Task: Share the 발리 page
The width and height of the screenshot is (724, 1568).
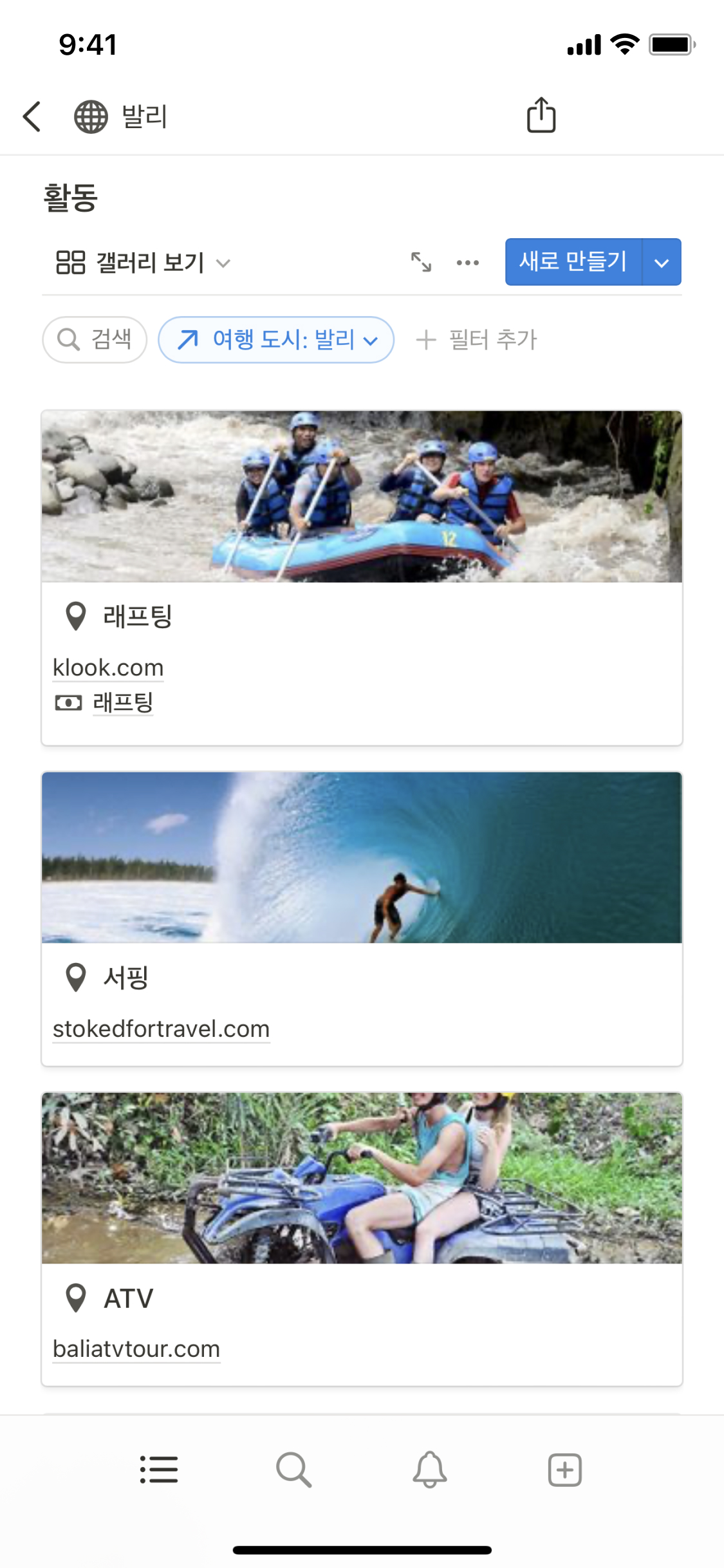Action: click(x=541, y=116)
